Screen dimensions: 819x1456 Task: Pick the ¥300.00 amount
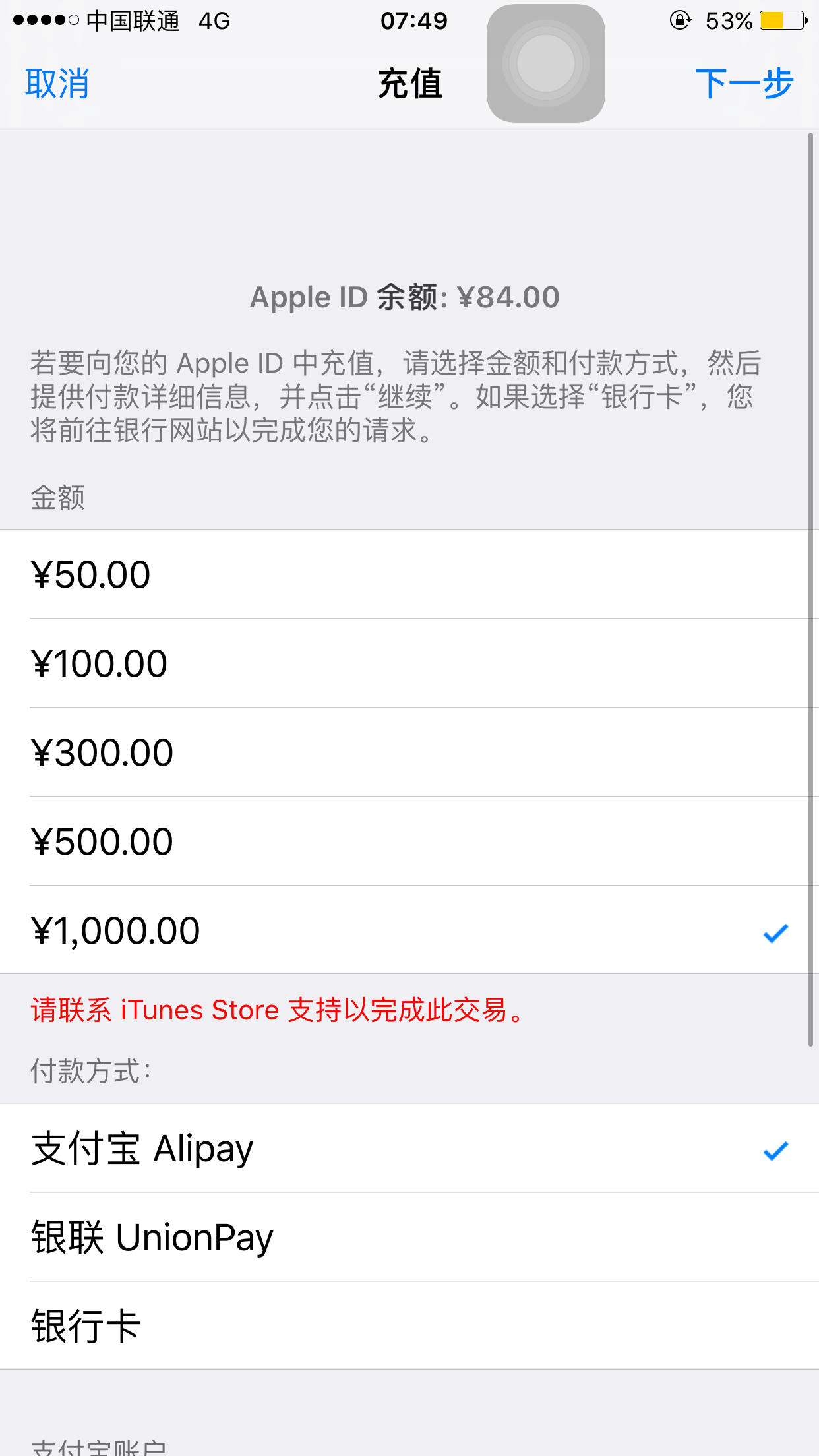pyautogui.click(x=409, y=752)
